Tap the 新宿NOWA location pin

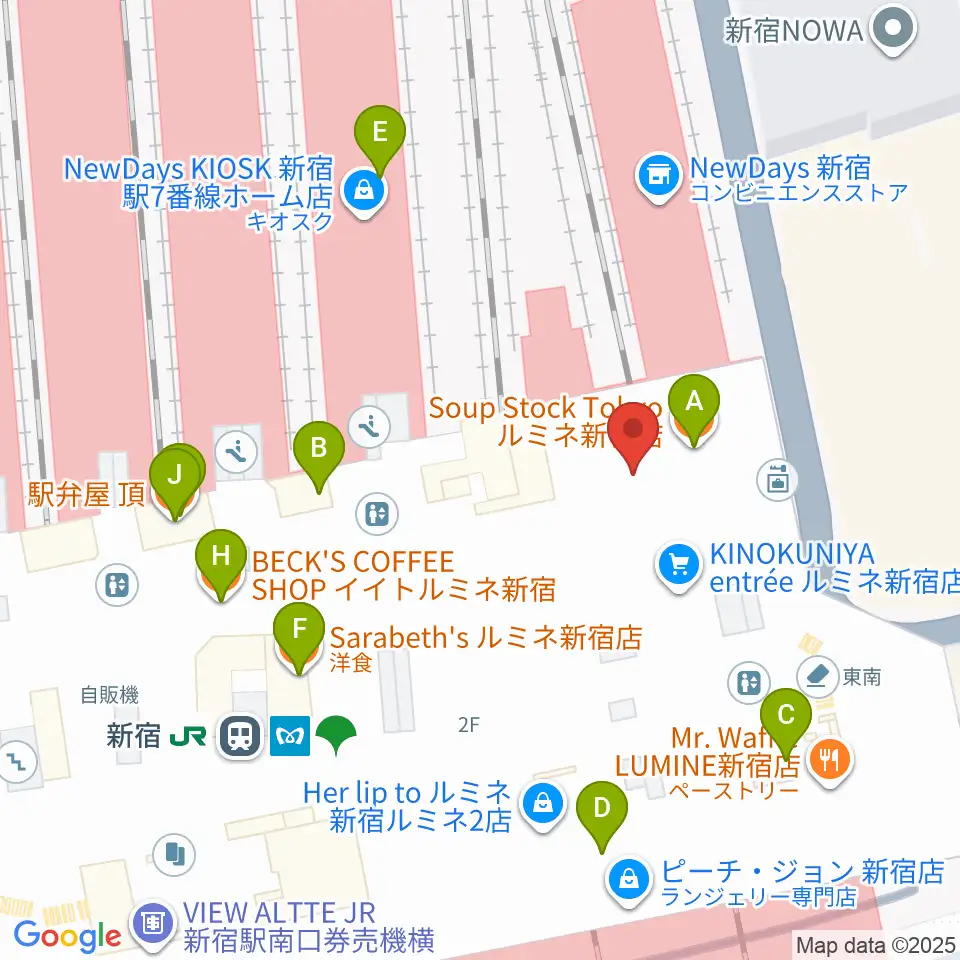click(x=893, y=29)
